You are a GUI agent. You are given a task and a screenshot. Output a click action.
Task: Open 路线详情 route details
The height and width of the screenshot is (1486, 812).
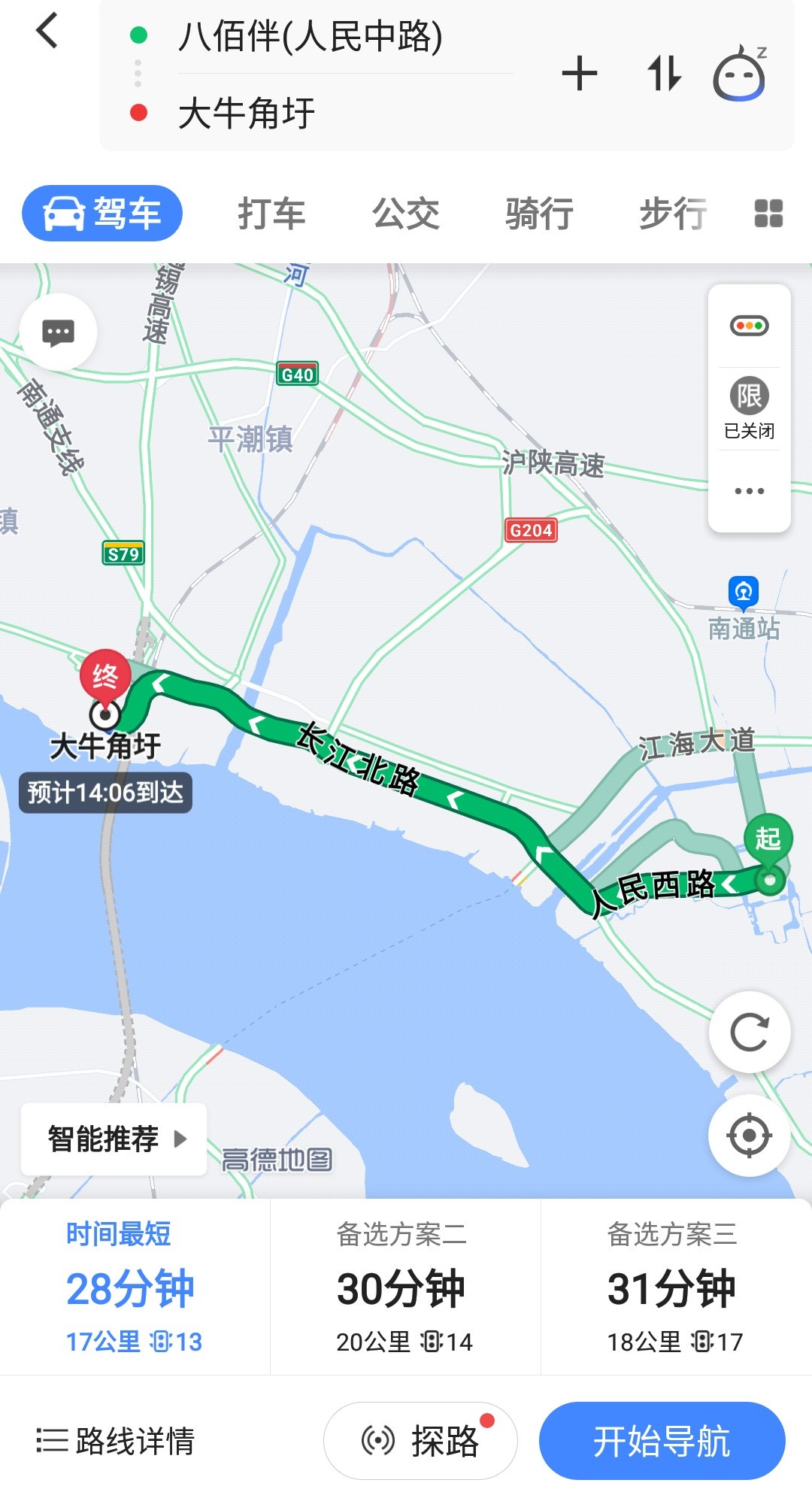tap(116, 1441)
